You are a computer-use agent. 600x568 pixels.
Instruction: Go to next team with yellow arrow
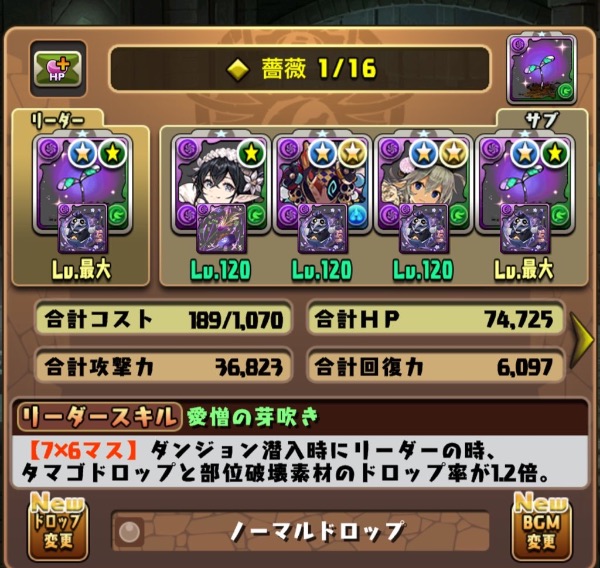pyautogui.click(x=583, y=340)
